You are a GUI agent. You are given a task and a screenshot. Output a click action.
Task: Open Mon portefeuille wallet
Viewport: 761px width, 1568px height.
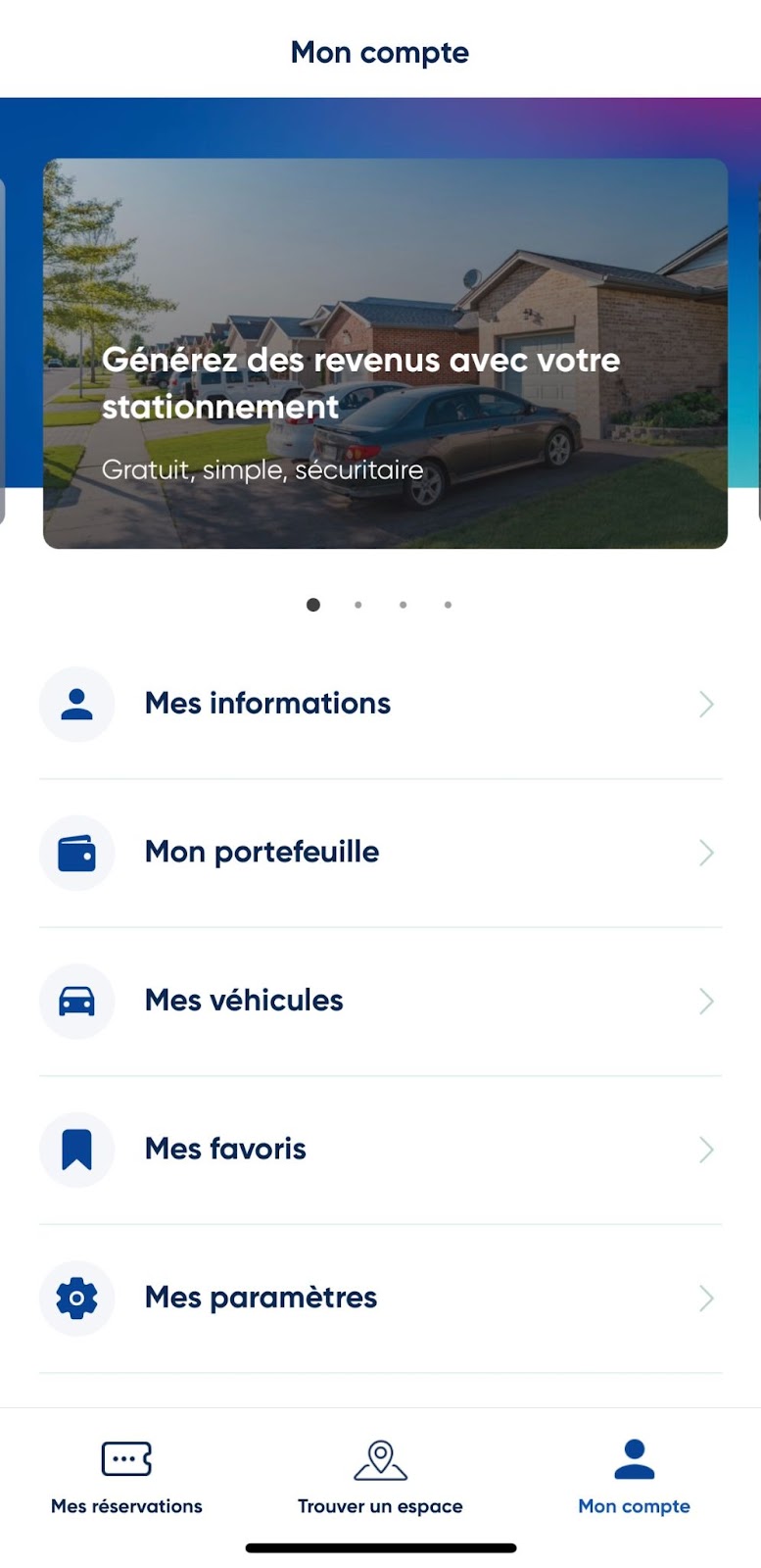379,853
